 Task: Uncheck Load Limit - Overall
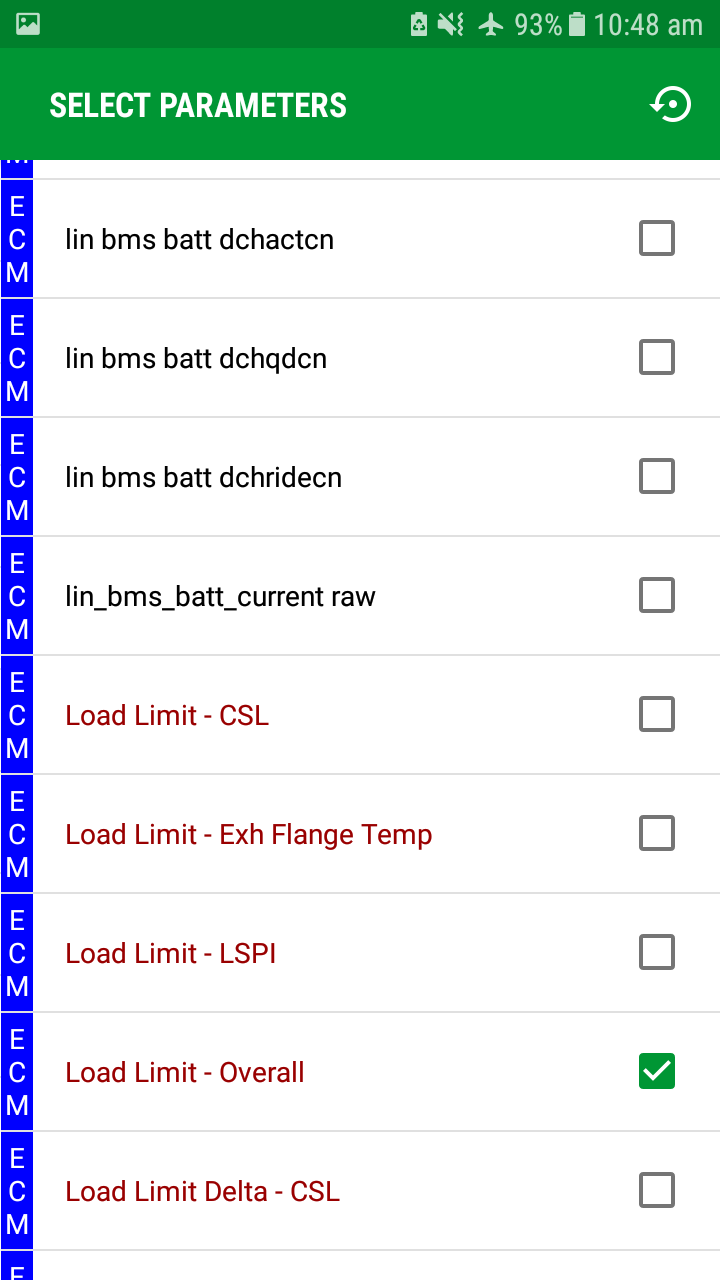tap(657, 1072)
